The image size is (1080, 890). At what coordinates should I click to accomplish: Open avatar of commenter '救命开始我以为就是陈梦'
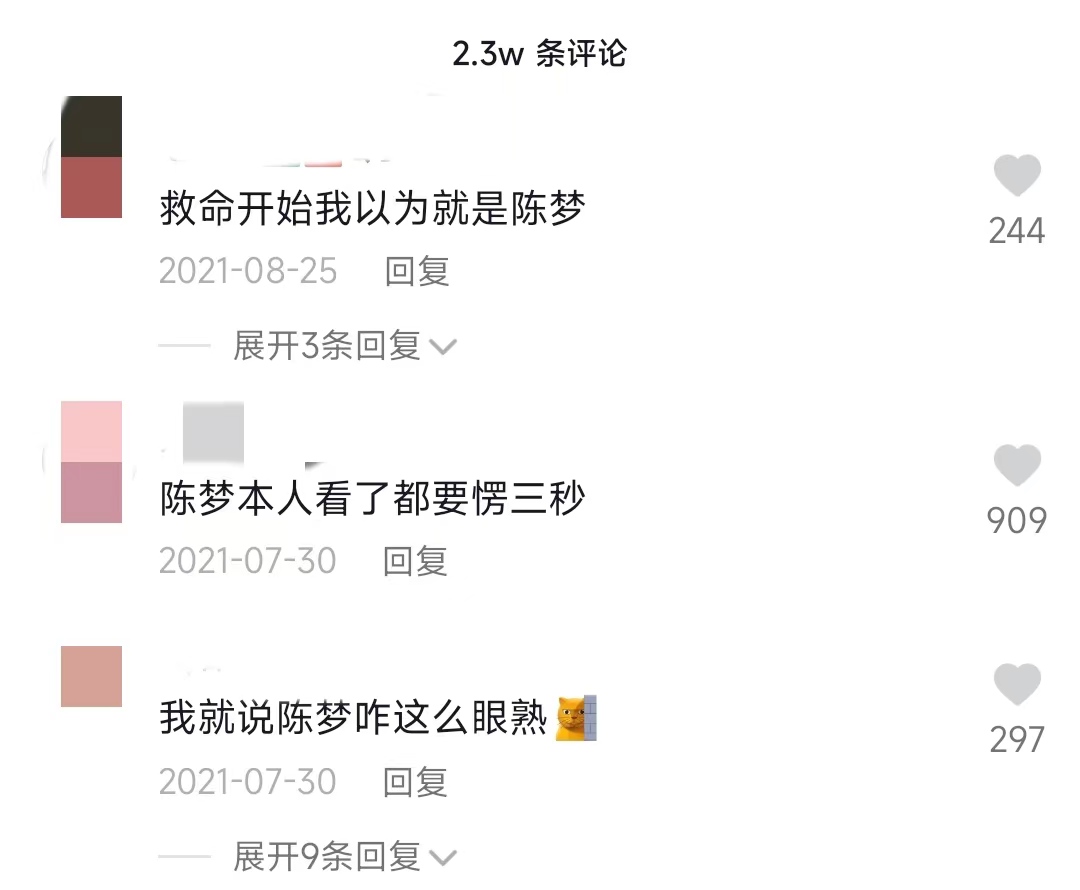pos(91,157)
